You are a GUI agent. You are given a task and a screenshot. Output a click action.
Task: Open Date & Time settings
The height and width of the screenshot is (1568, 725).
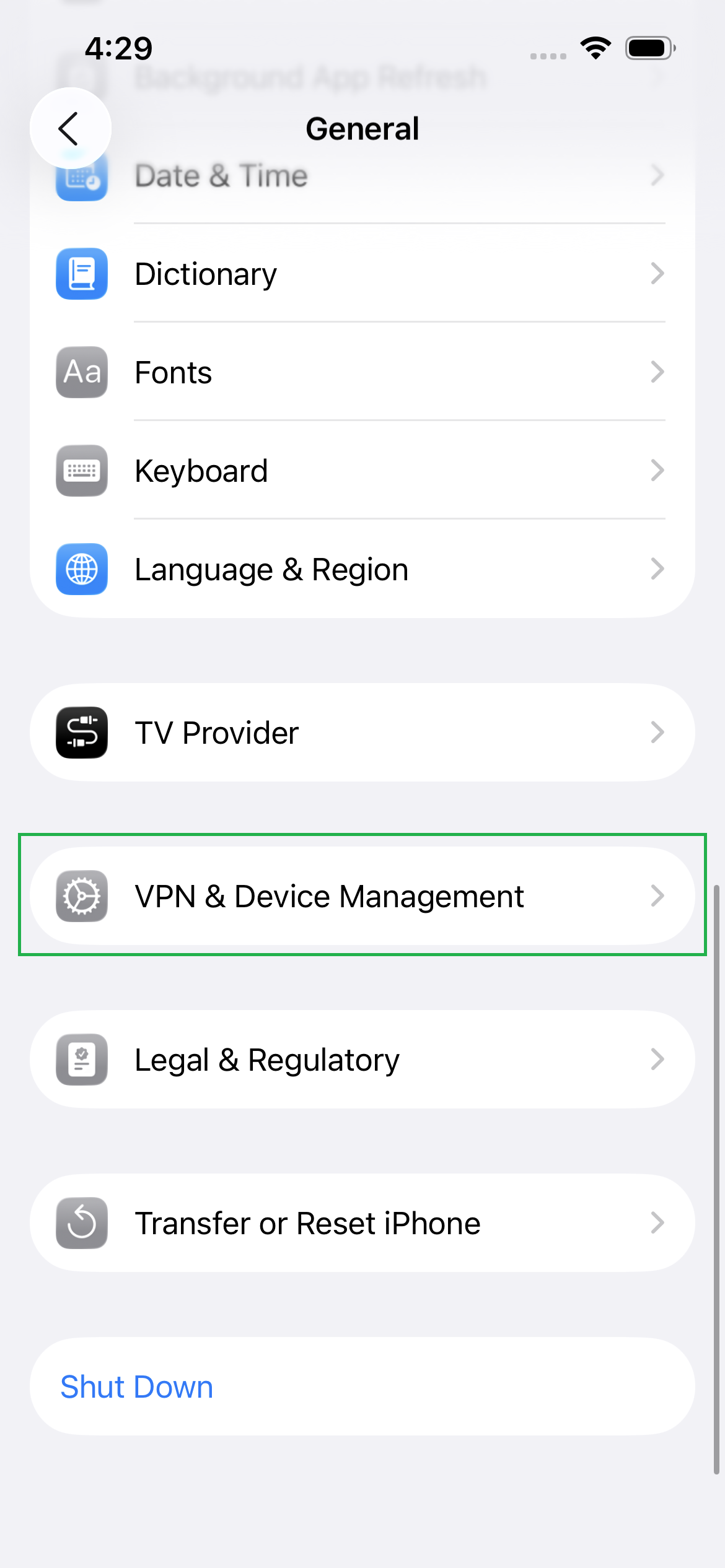[362, 179]
